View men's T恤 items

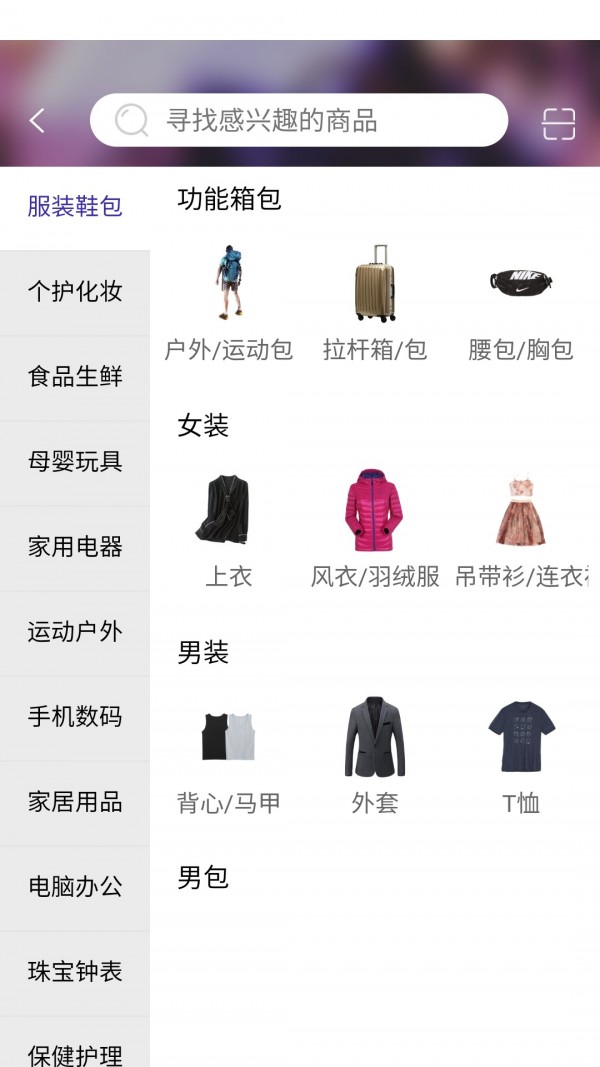[521, 753]
